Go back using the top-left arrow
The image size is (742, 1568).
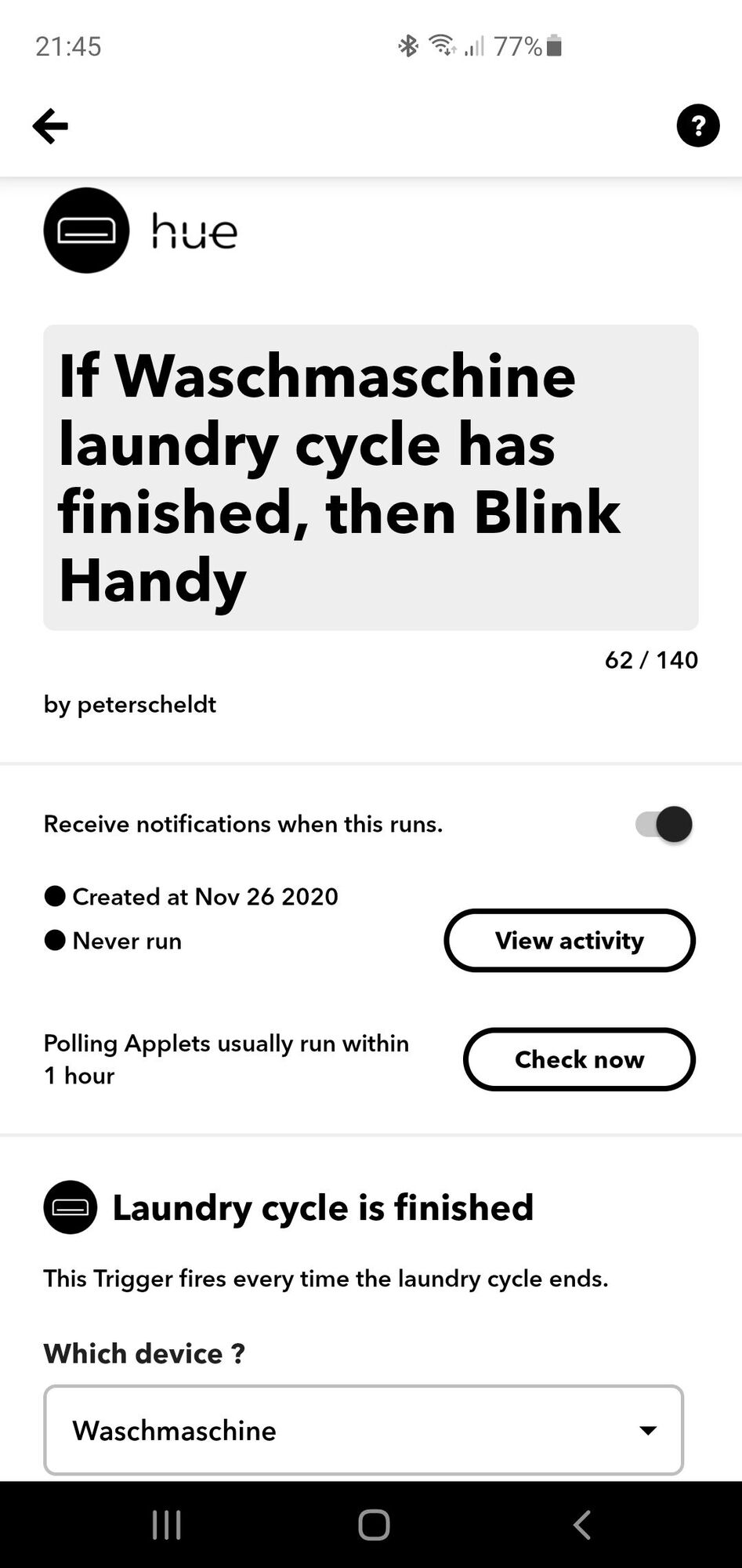click(50, 126)
